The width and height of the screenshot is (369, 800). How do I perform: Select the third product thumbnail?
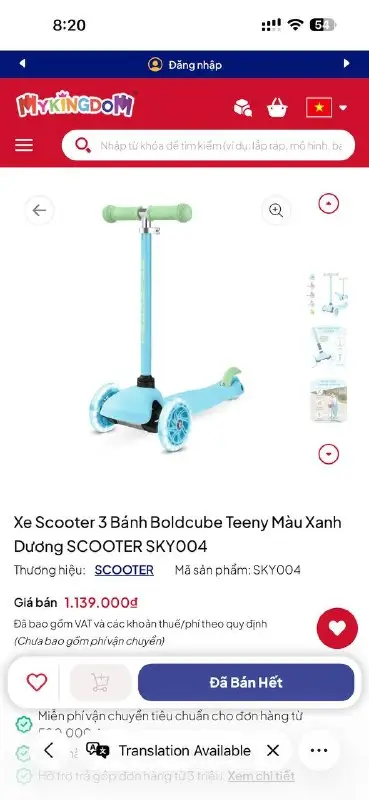pos(328,401)
